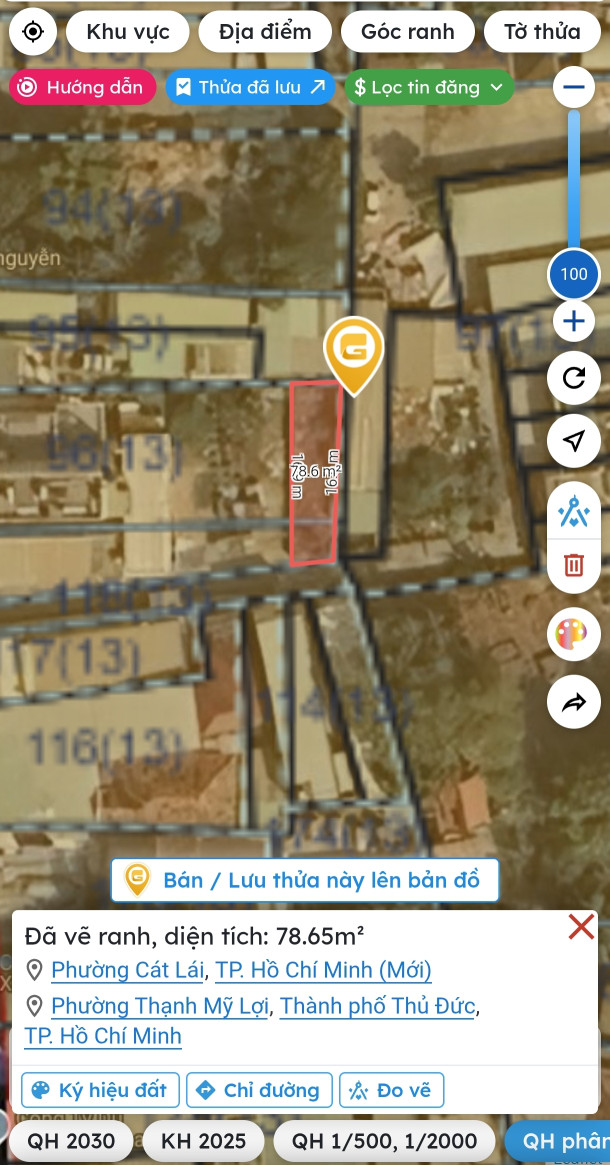Image resolution: width=610 pixels, height=1165 pixels.
Task: Tap the Góc ranh chip
Action: (407, 32)
